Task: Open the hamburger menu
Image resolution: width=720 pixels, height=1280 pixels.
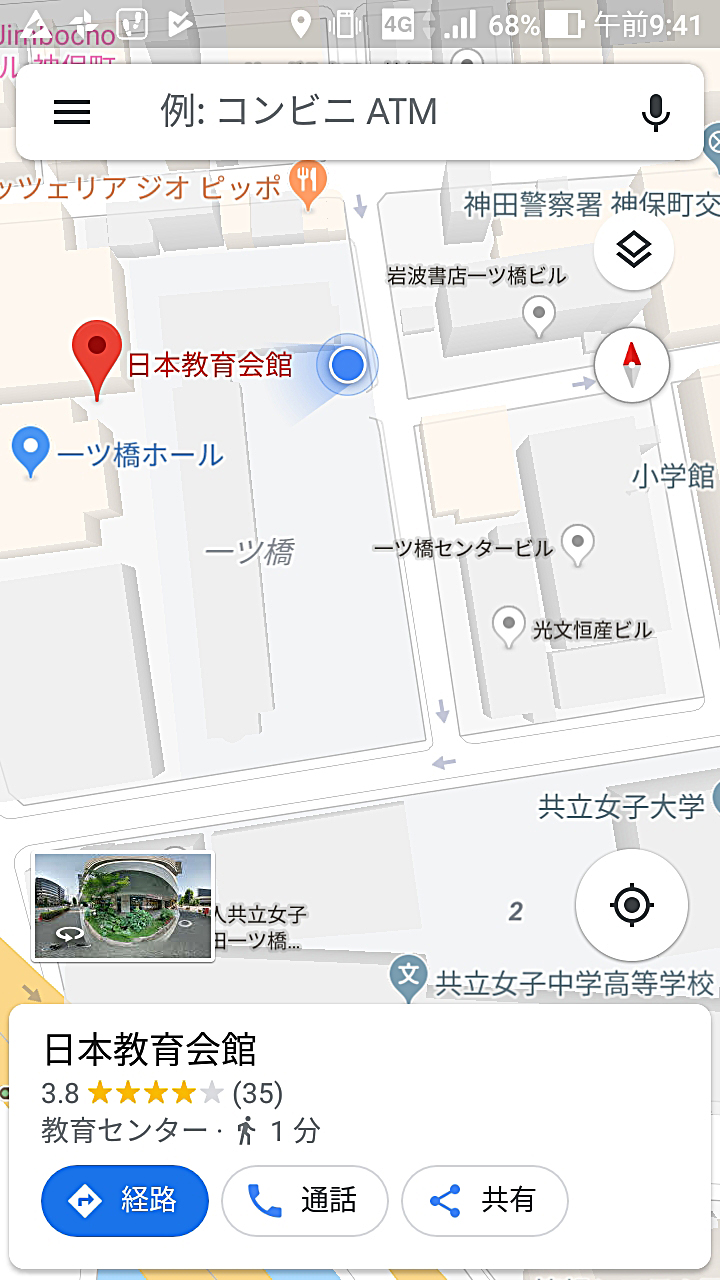Action: pos(72,112)
